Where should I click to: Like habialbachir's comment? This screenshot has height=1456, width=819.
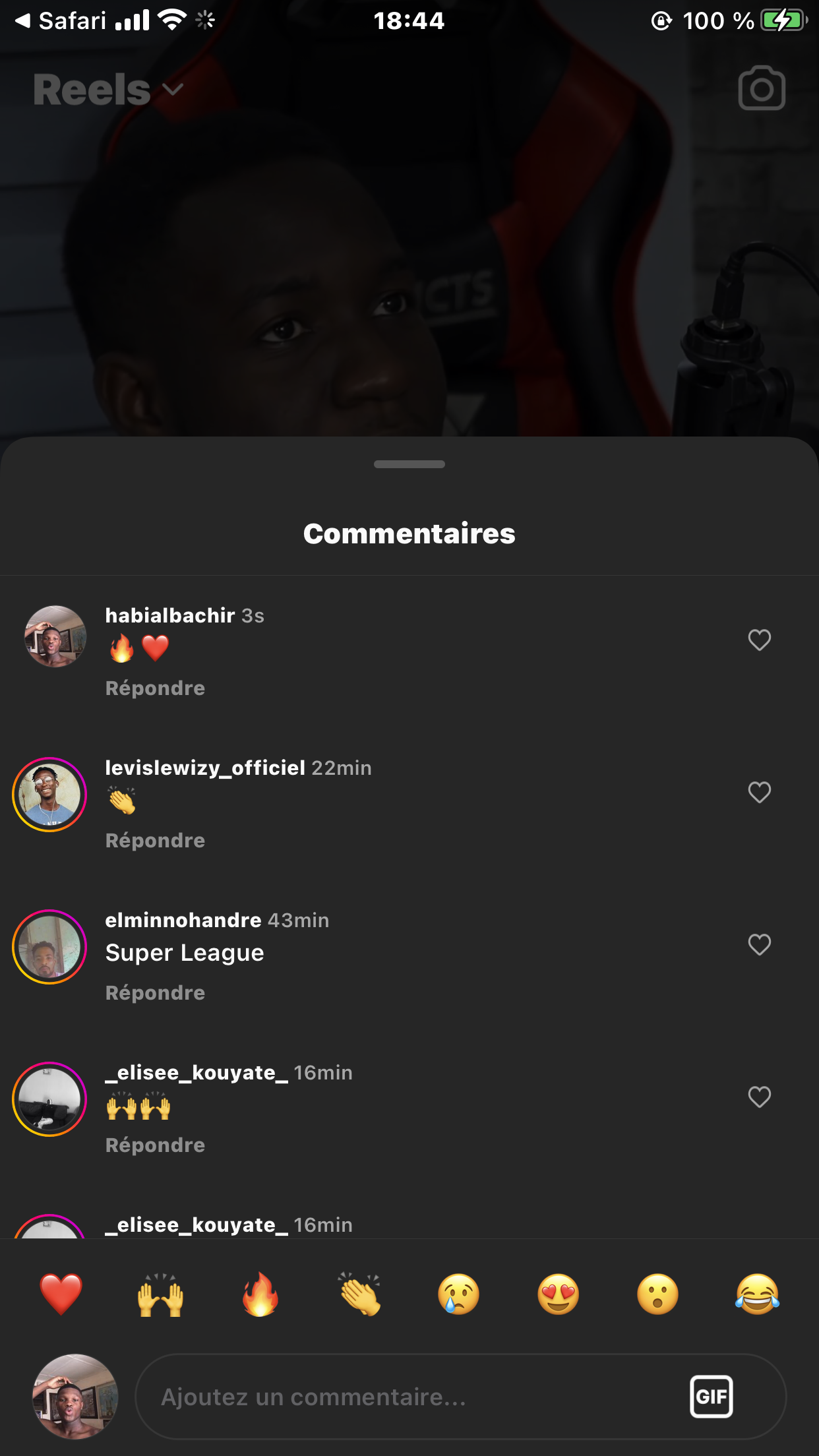[759, 640]
